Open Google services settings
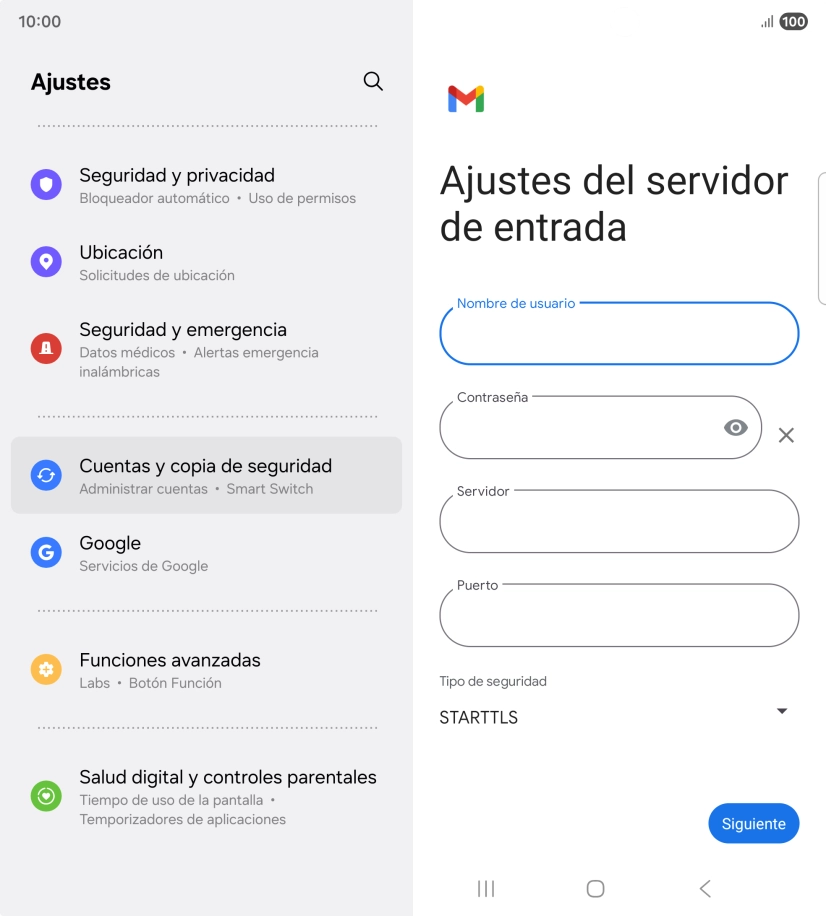Image resolution: width=826 pixels, height=916 pixels. click(206, 553)
